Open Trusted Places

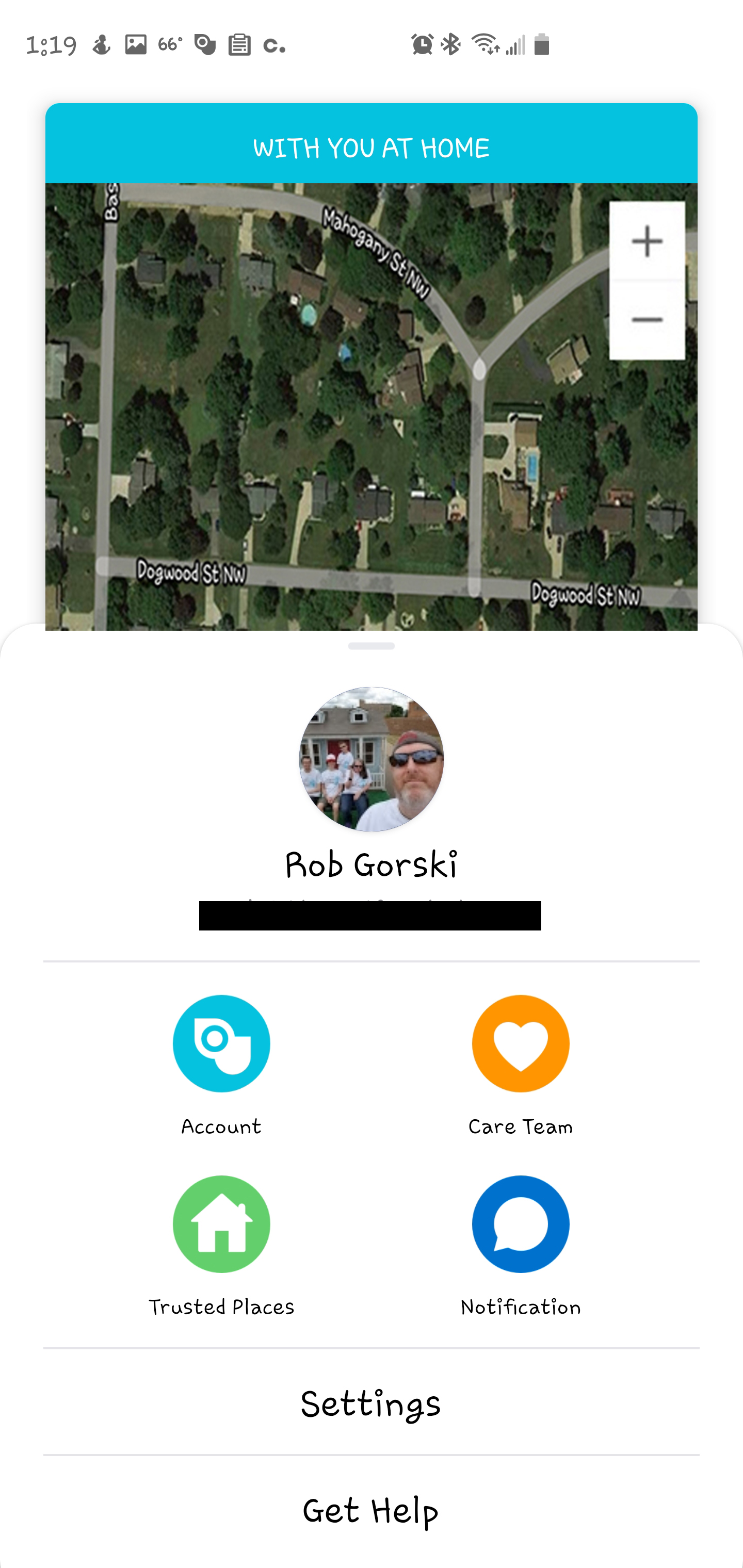(221, 1247)
